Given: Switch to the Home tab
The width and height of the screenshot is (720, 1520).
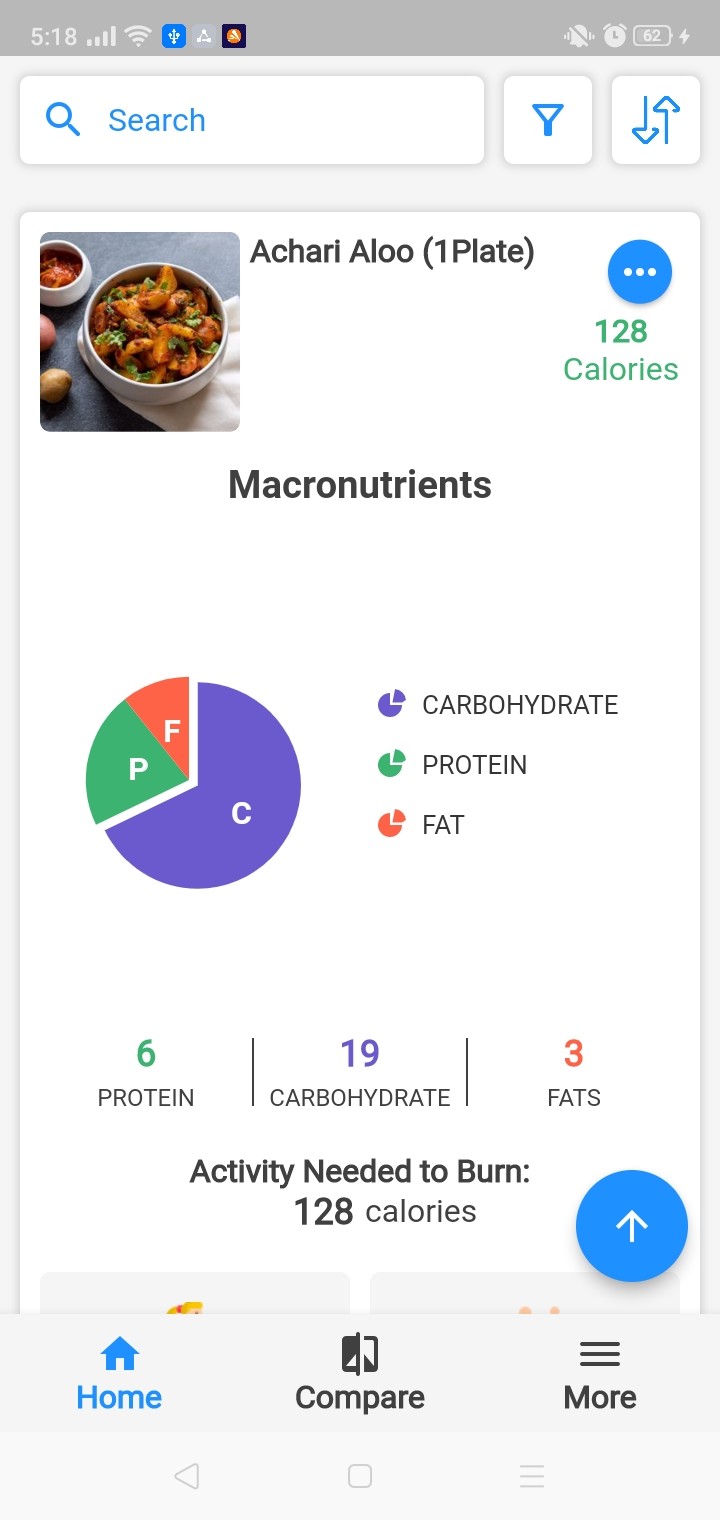Looking at the screenshot, I should [x=119, y=1374].
